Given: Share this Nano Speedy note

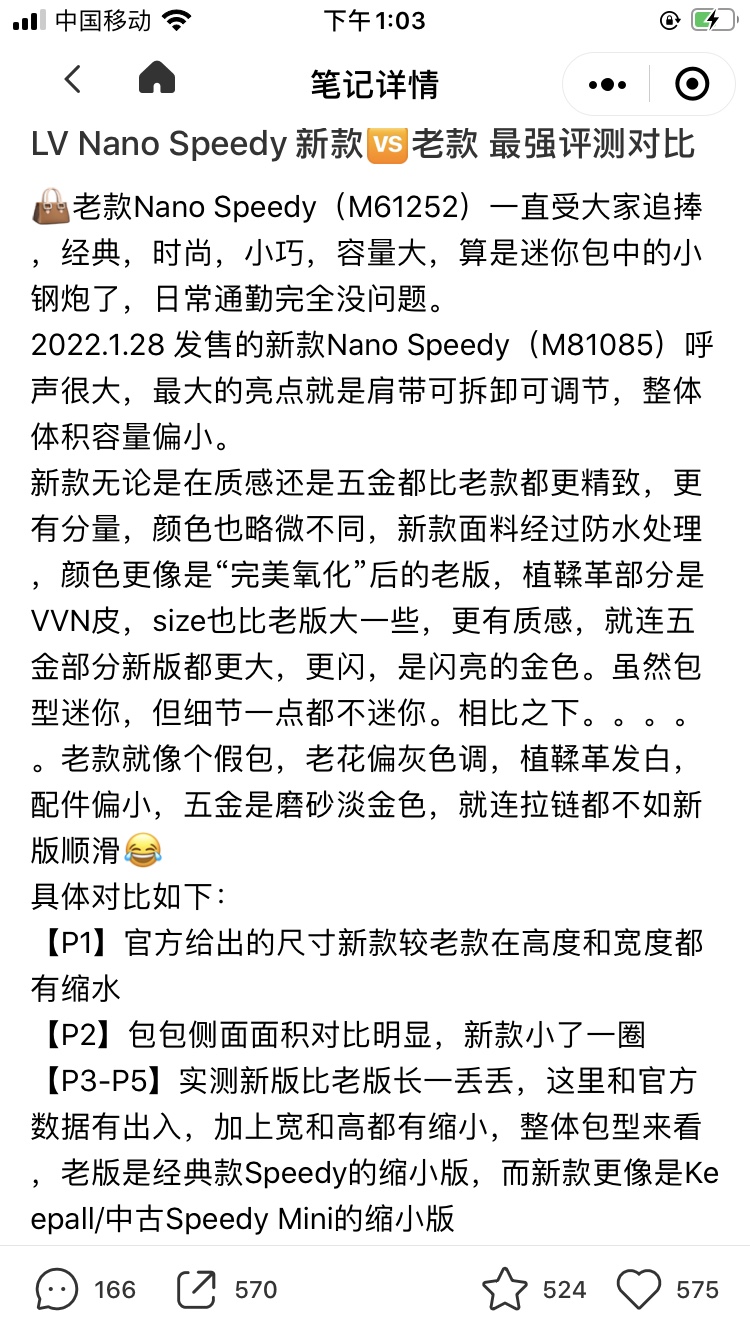Looking at the screenshot, I should click(x=197, y=1289).
